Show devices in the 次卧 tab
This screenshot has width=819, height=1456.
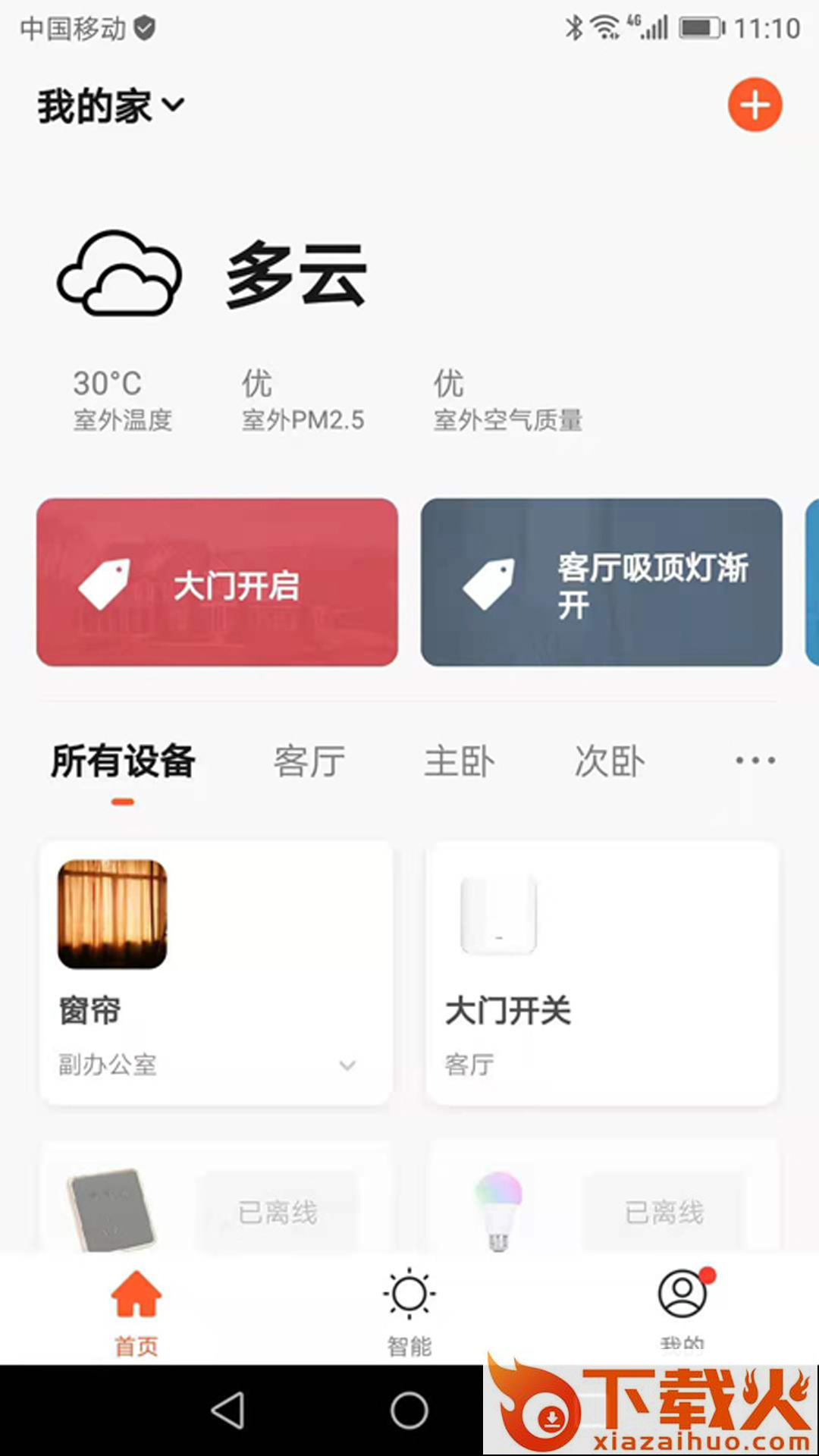click(610, 761)
